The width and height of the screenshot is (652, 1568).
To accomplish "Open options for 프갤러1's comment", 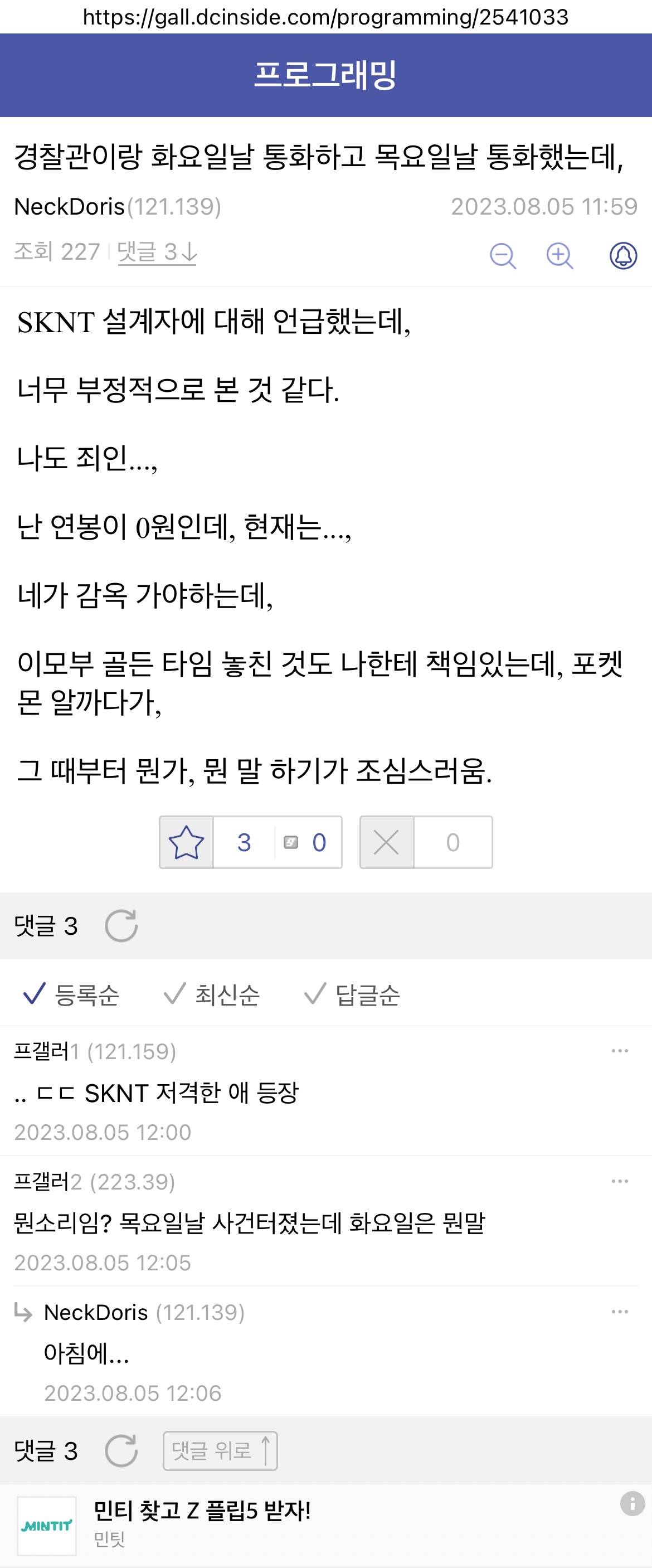I will pyautogui.click(x=620, y=1051).
